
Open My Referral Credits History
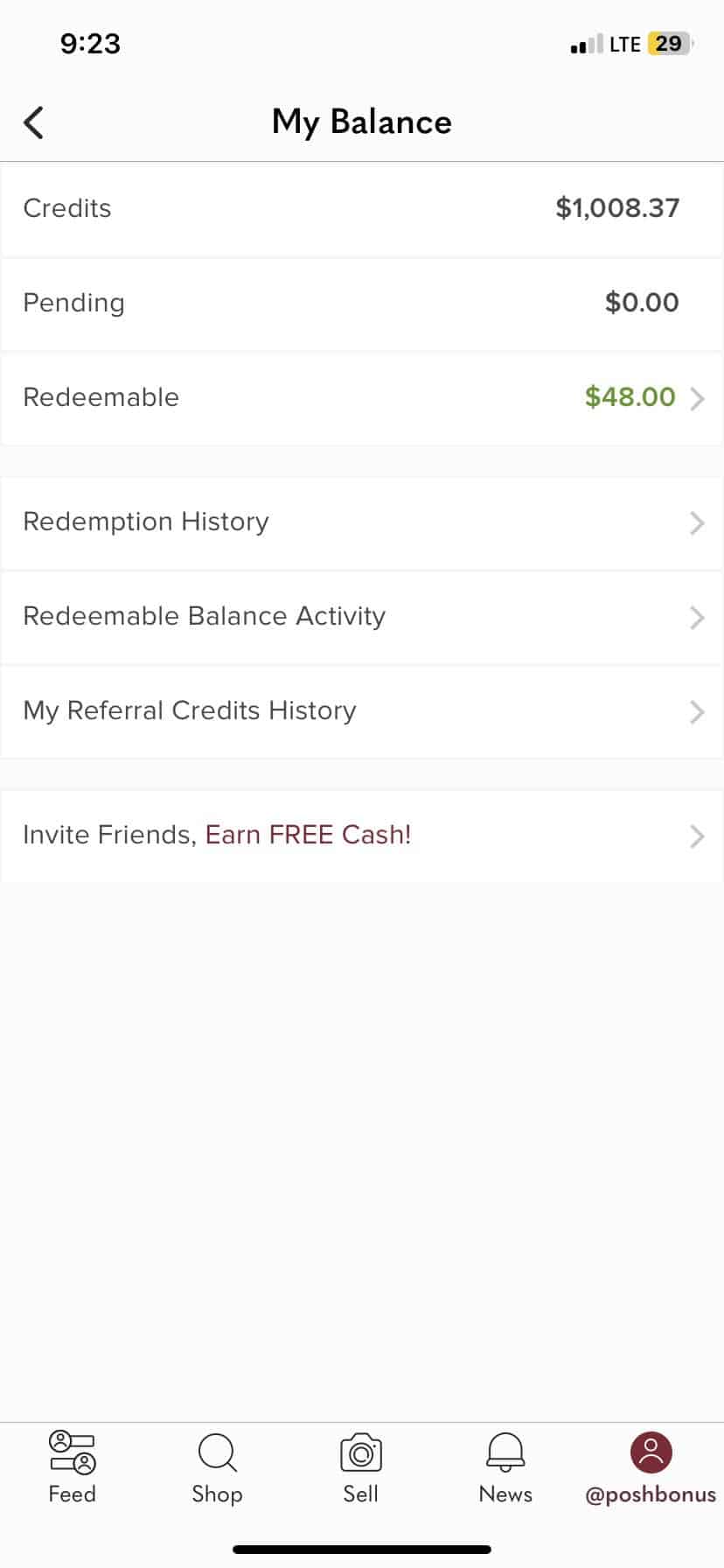point(362,711)
